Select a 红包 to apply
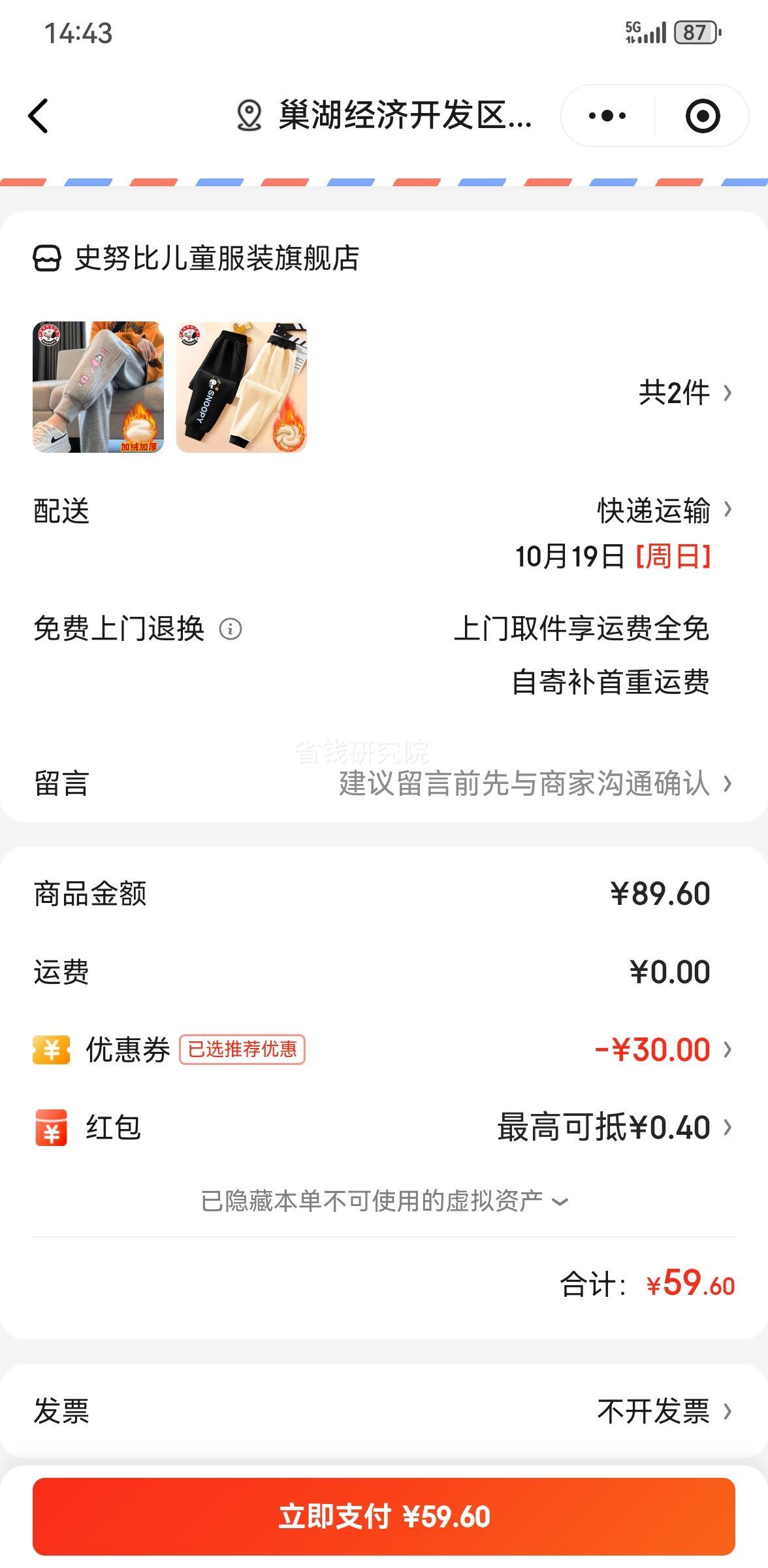Viewport: 768px width, 1568px height. pos(614,1128)
